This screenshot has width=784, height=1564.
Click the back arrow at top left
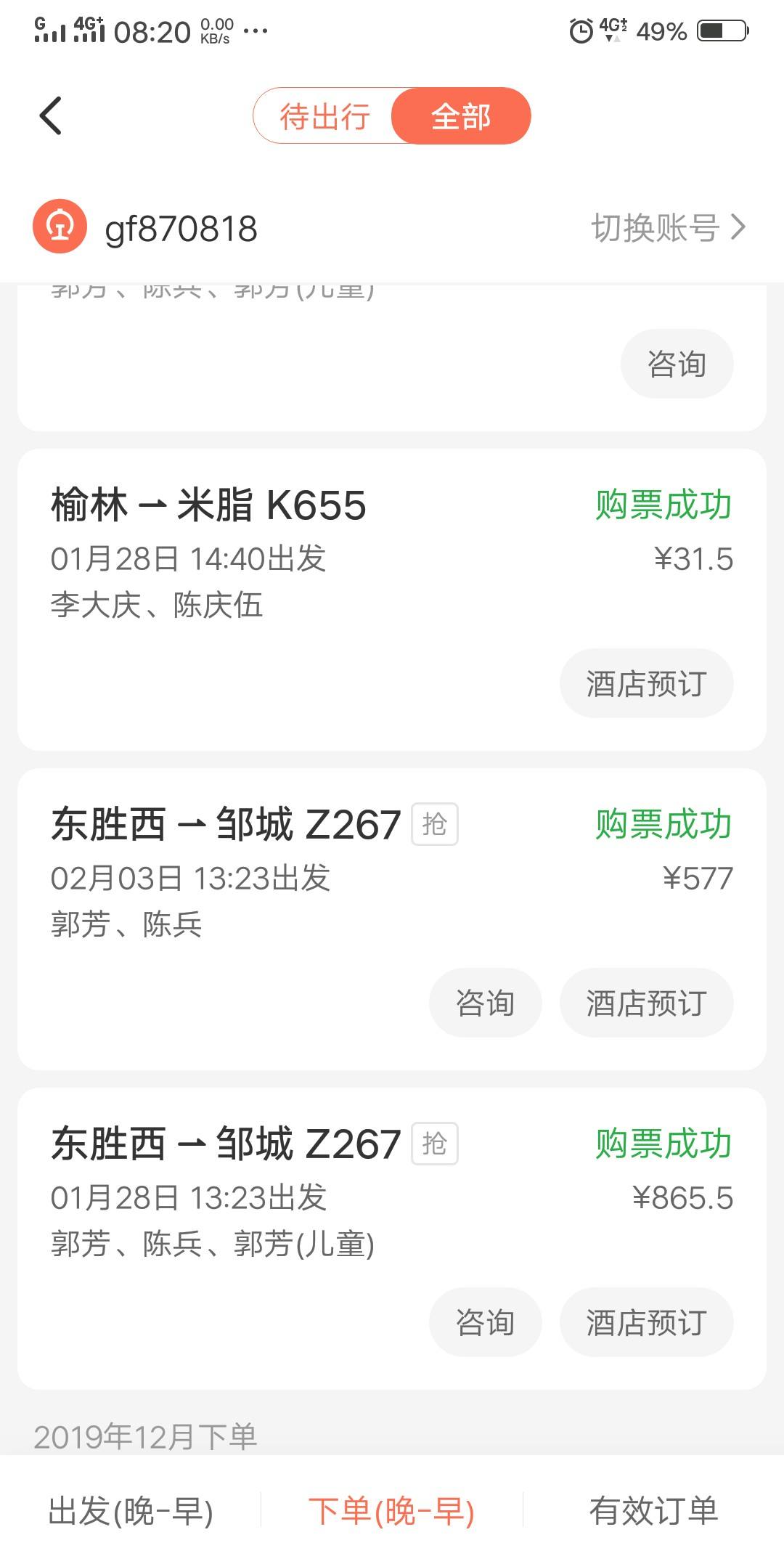click(x=49, y=115)
